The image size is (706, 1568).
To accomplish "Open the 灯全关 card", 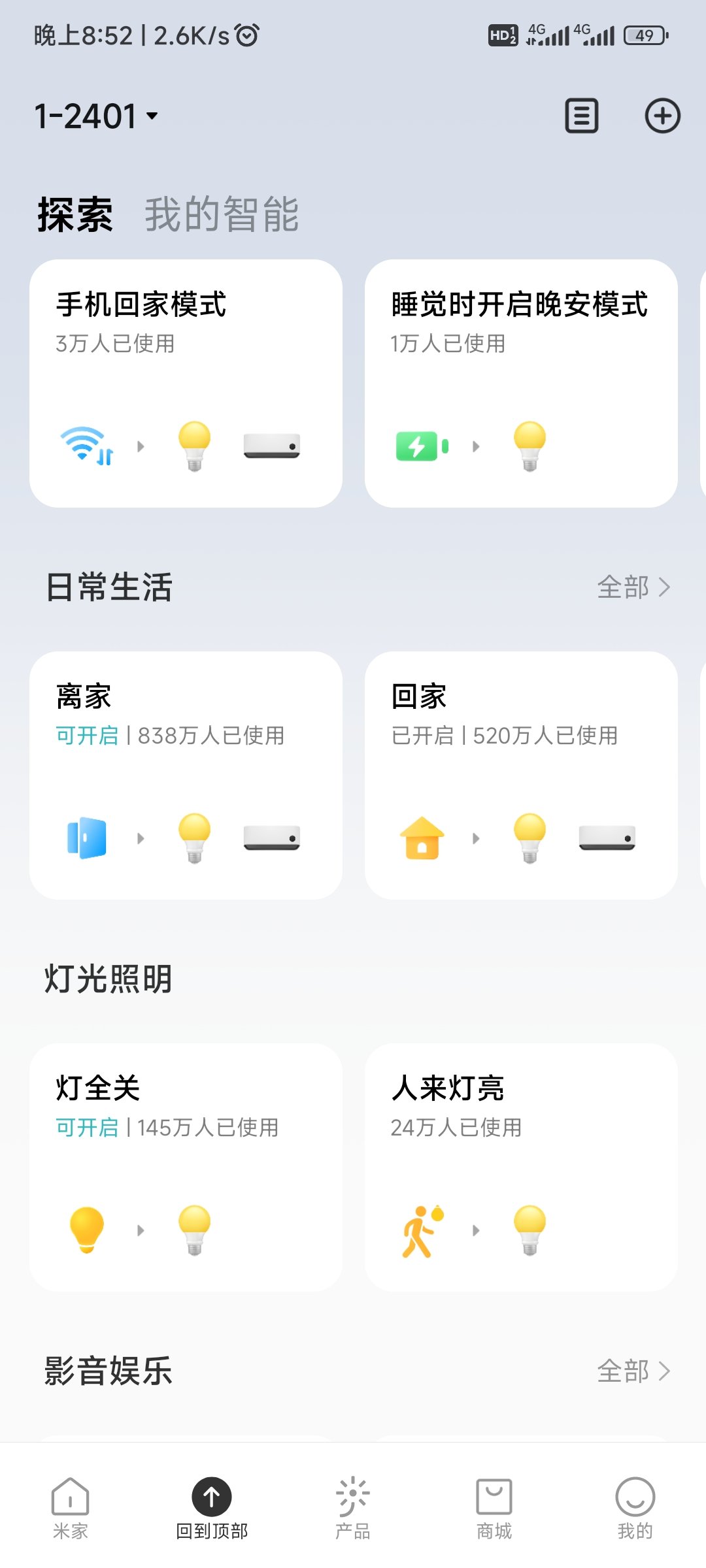I will click(186, 1168).
